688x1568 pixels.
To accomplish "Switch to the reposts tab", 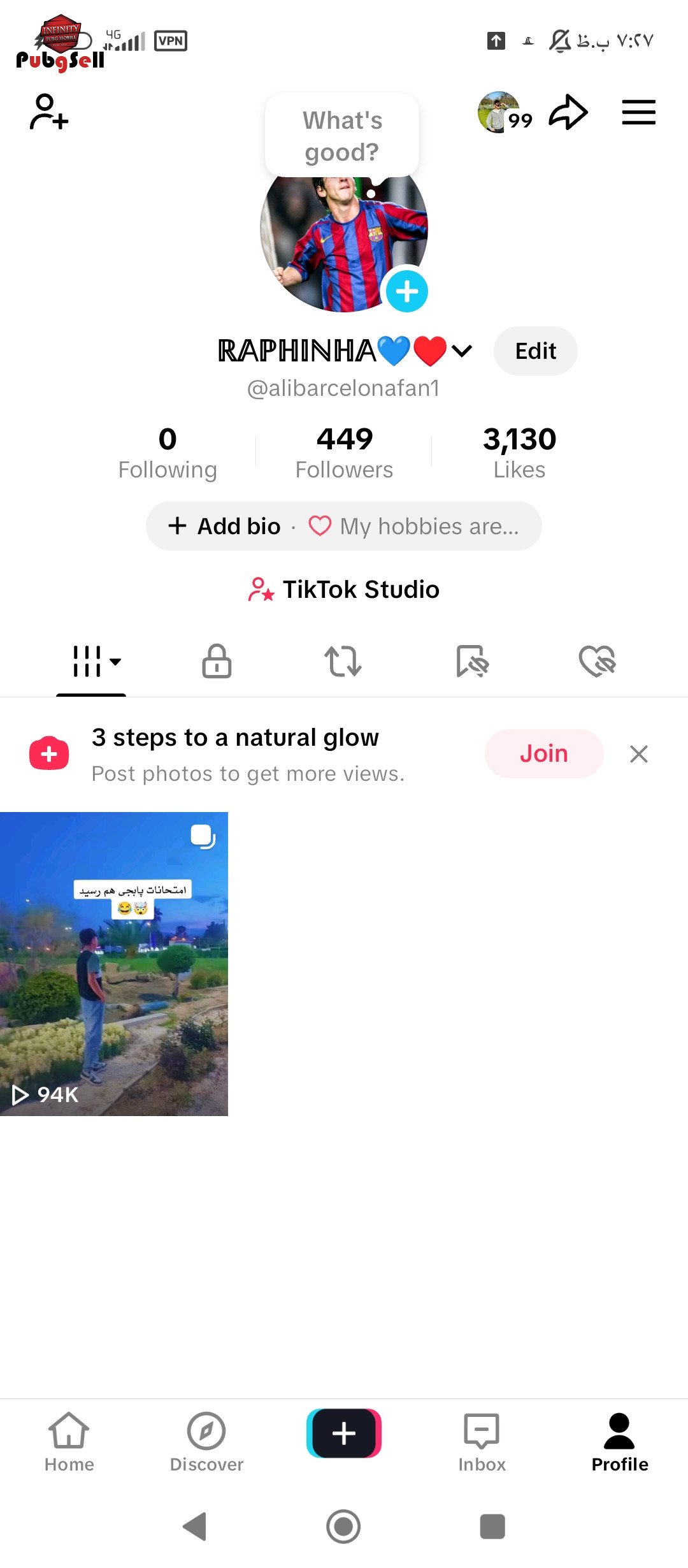I will point(343,661).
